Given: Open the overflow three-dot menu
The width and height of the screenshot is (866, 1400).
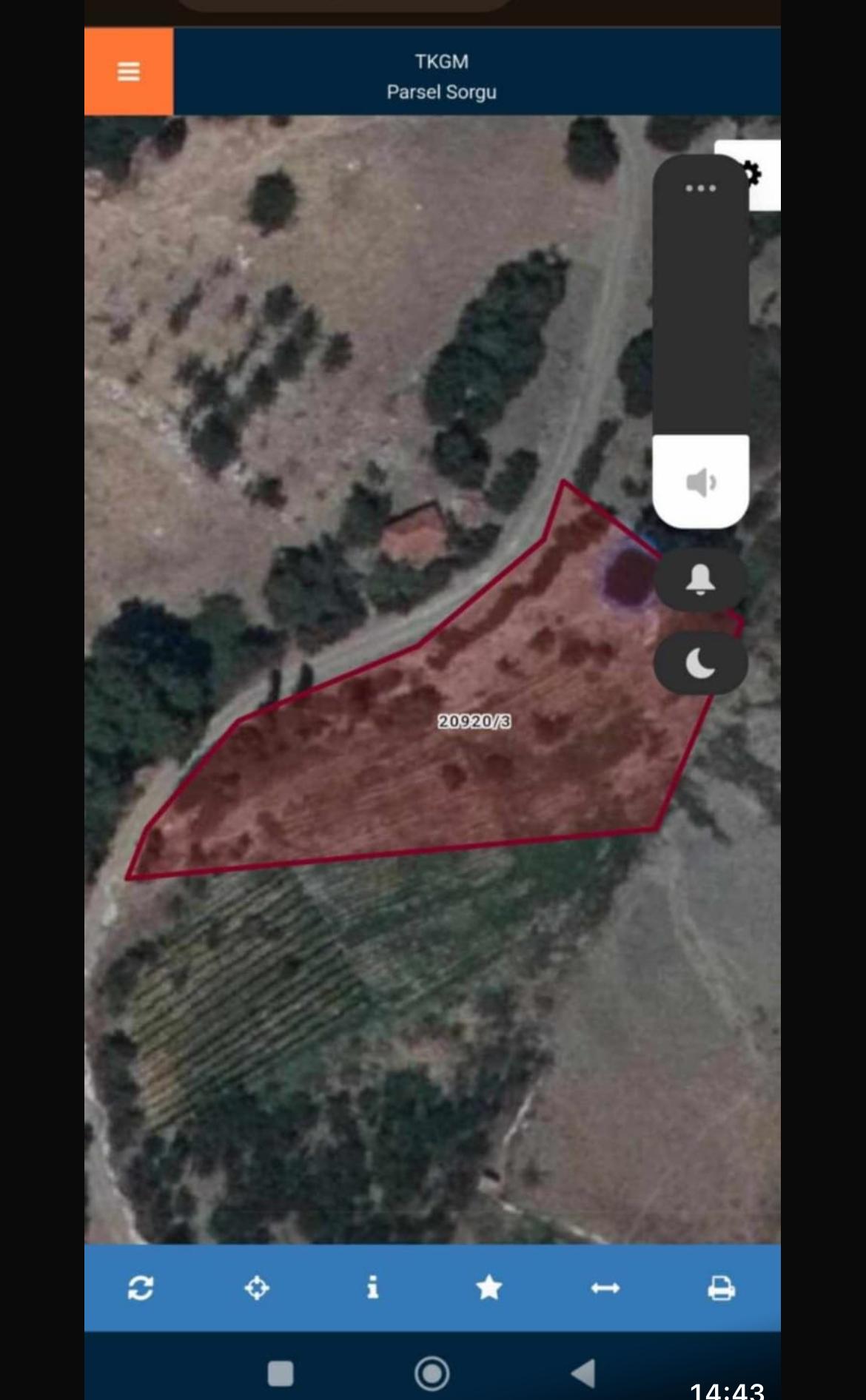Looking at the screenshot, I should click(700, 188).
